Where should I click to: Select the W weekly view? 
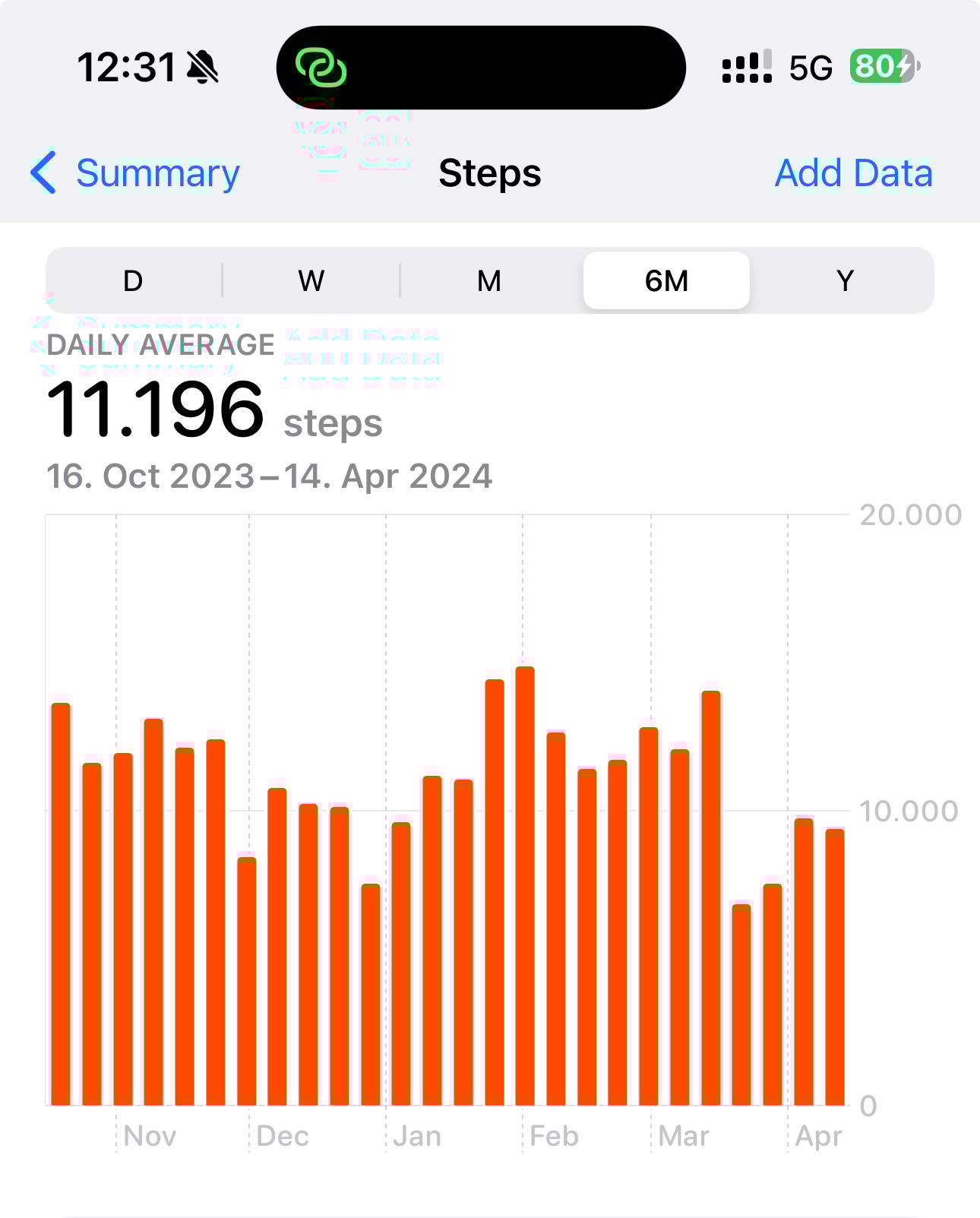(x=311, y=281)
